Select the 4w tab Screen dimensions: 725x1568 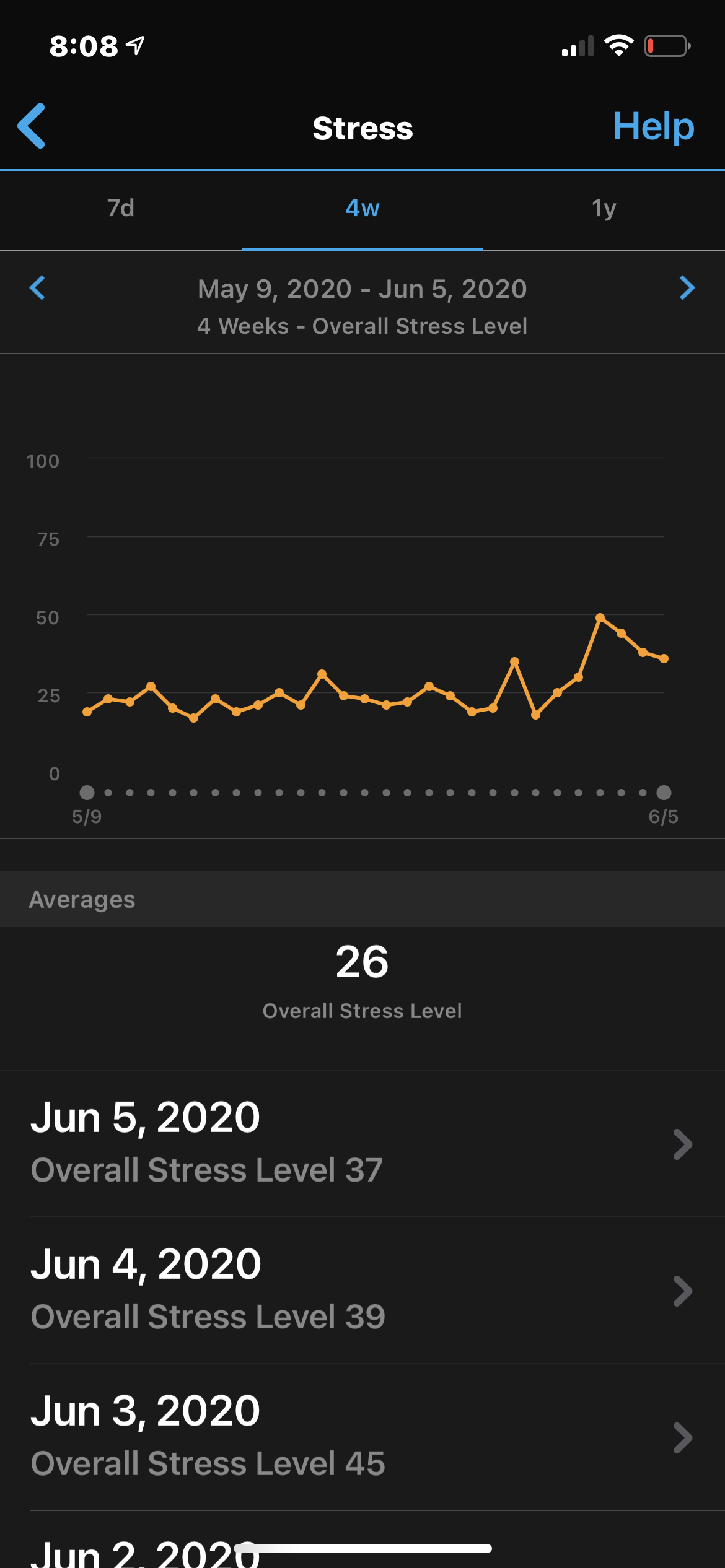(x=362, y=209)
